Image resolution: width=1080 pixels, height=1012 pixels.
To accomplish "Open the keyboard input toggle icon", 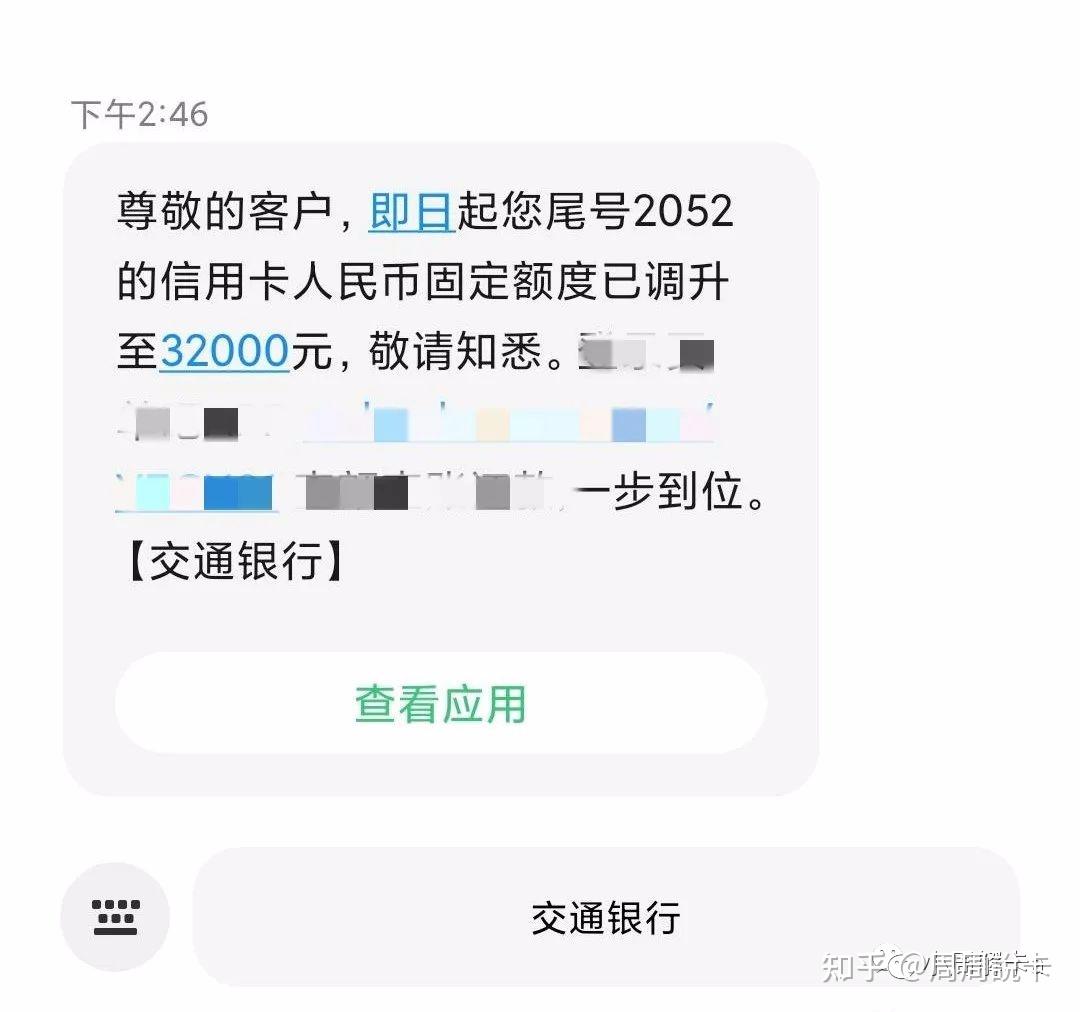I will 115,917.
